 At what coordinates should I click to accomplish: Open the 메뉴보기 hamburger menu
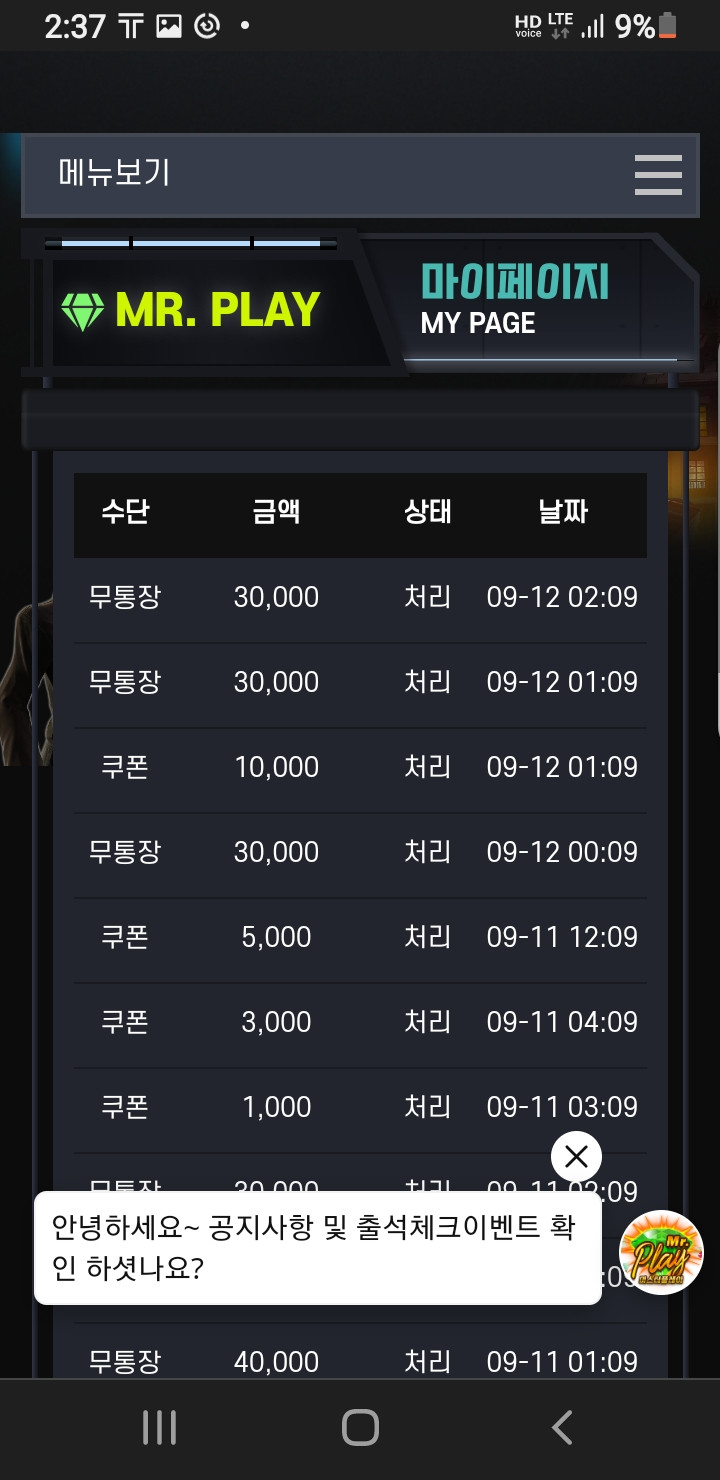click(658, 175)
